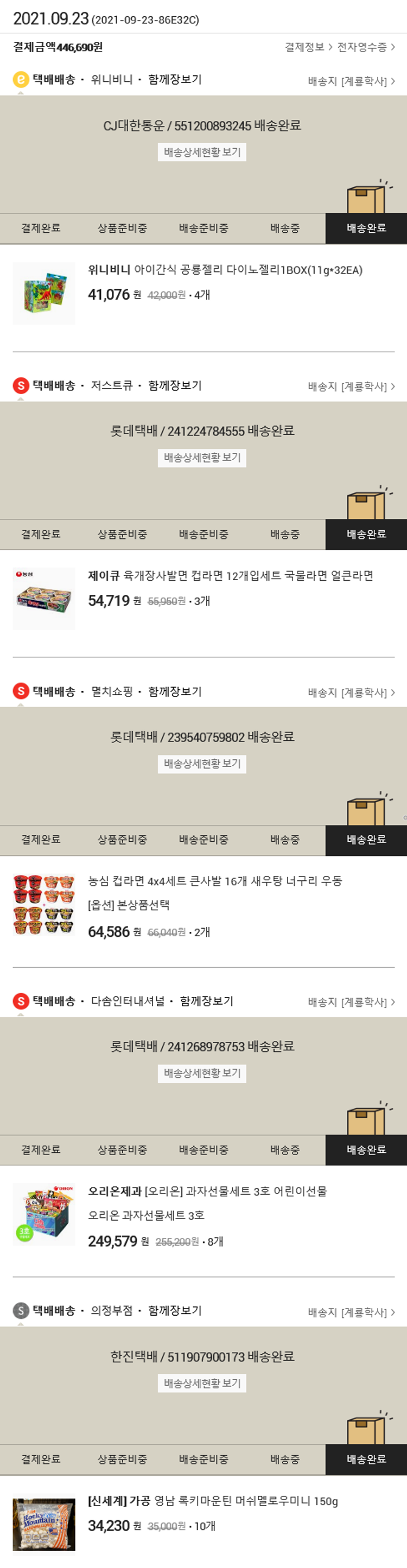The height and width of the screenshot is (1568, 407).
Task: Open the 위니비니 공룡젤리 product image
Action: (x=44, y=294)
